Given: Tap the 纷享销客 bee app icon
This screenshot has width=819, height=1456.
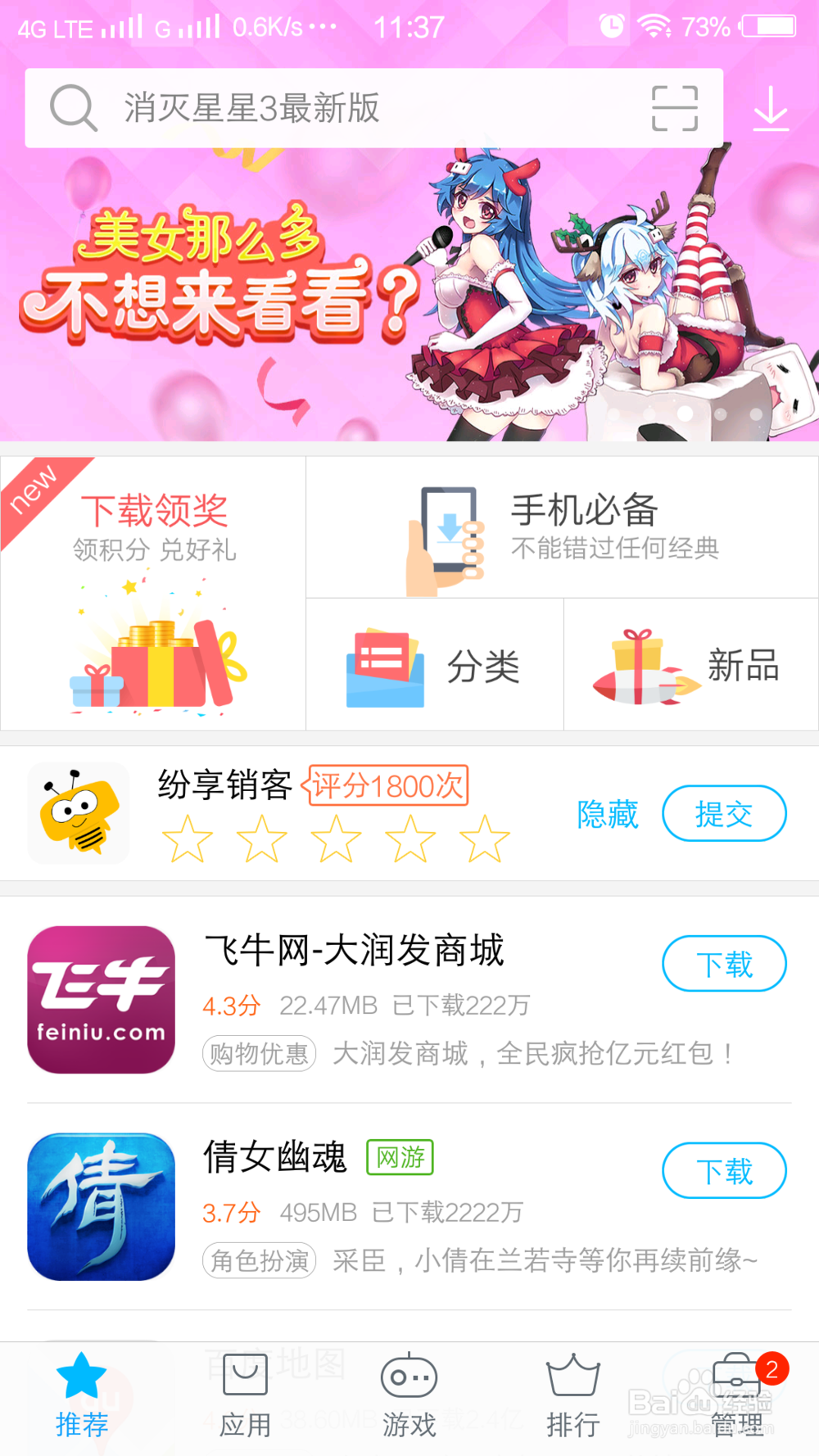Looking at the screenshot, I should [78, 812].
